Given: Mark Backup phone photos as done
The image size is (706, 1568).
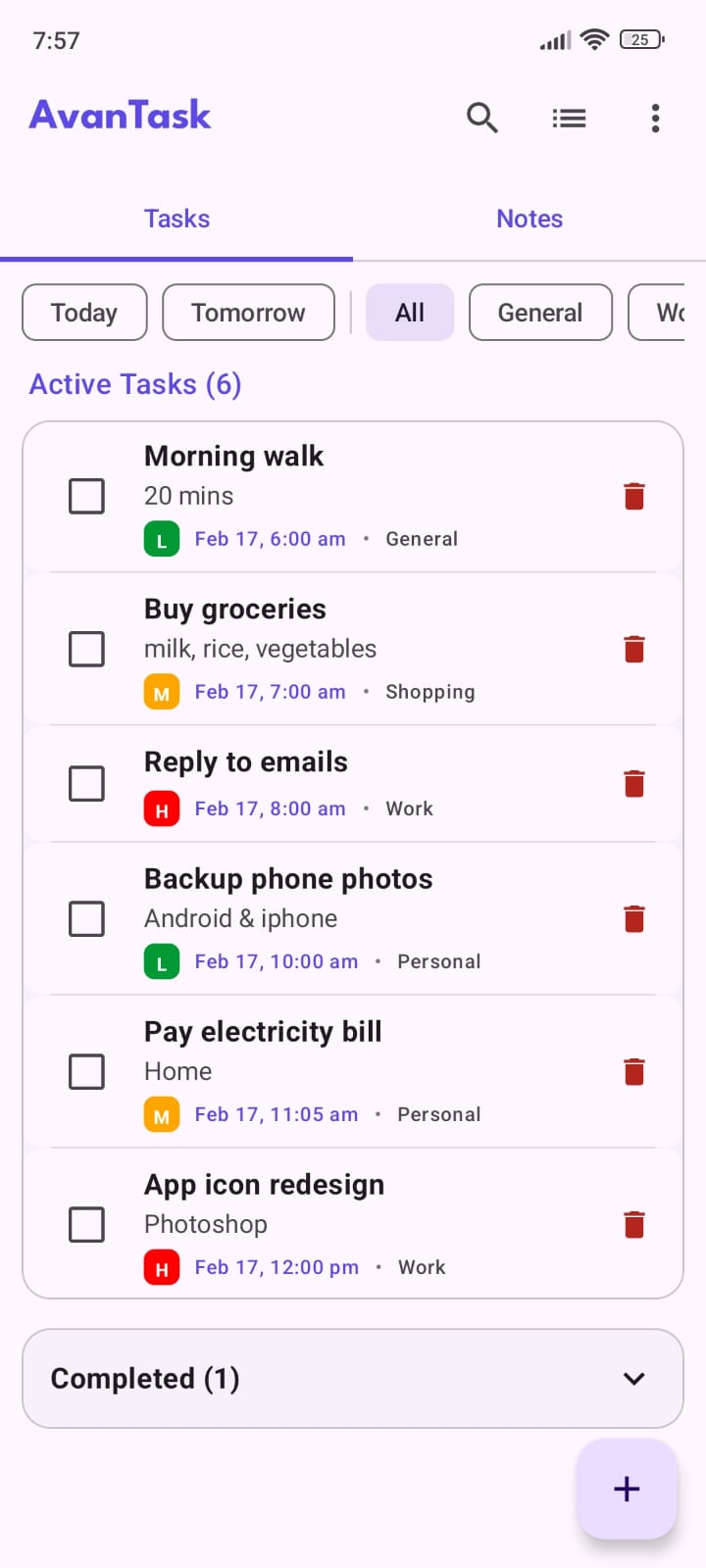Looking at the screenshot, I should pos(86,918).
